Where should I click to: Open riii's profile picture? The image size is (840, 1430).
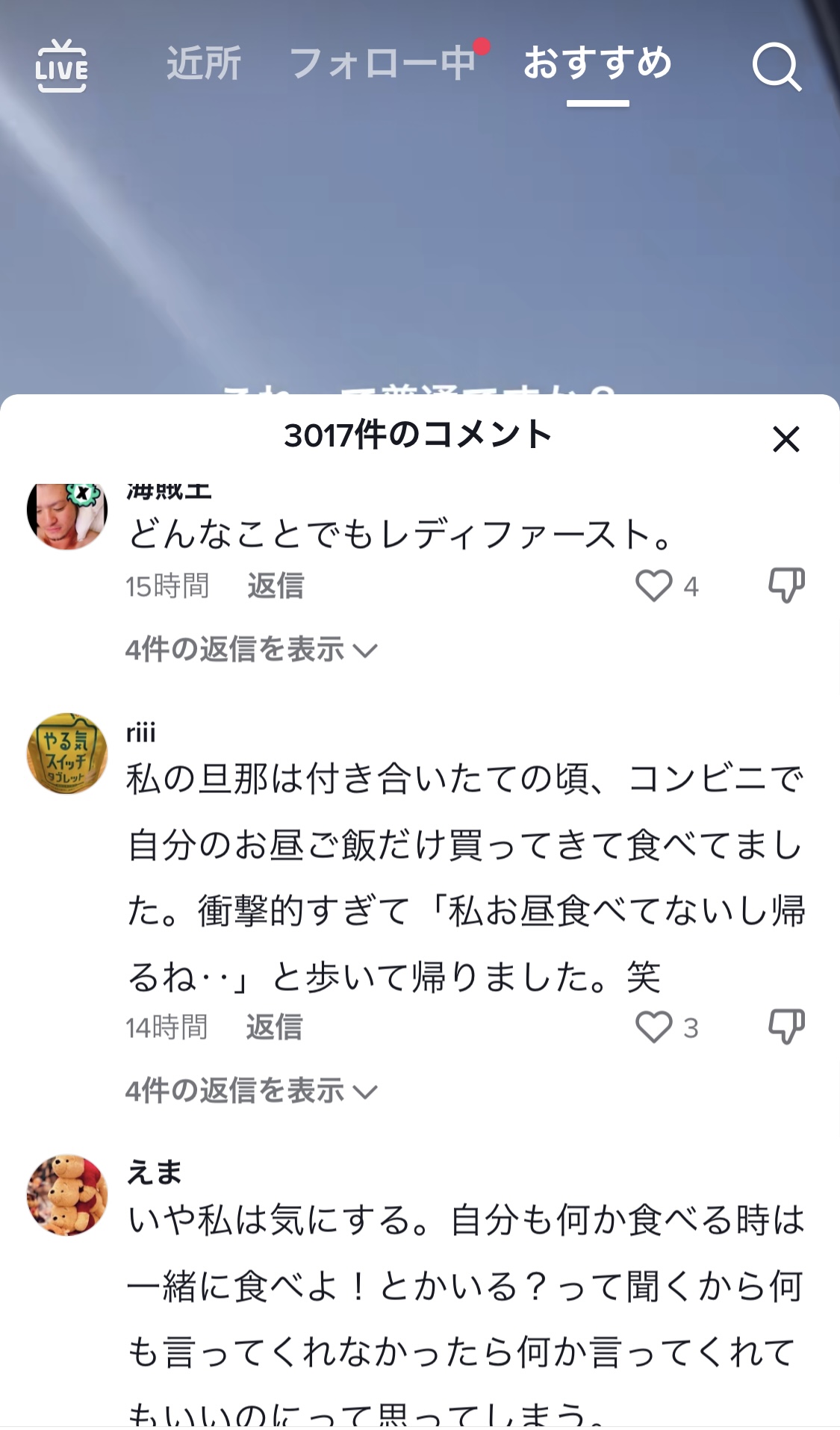coord(67,753)
